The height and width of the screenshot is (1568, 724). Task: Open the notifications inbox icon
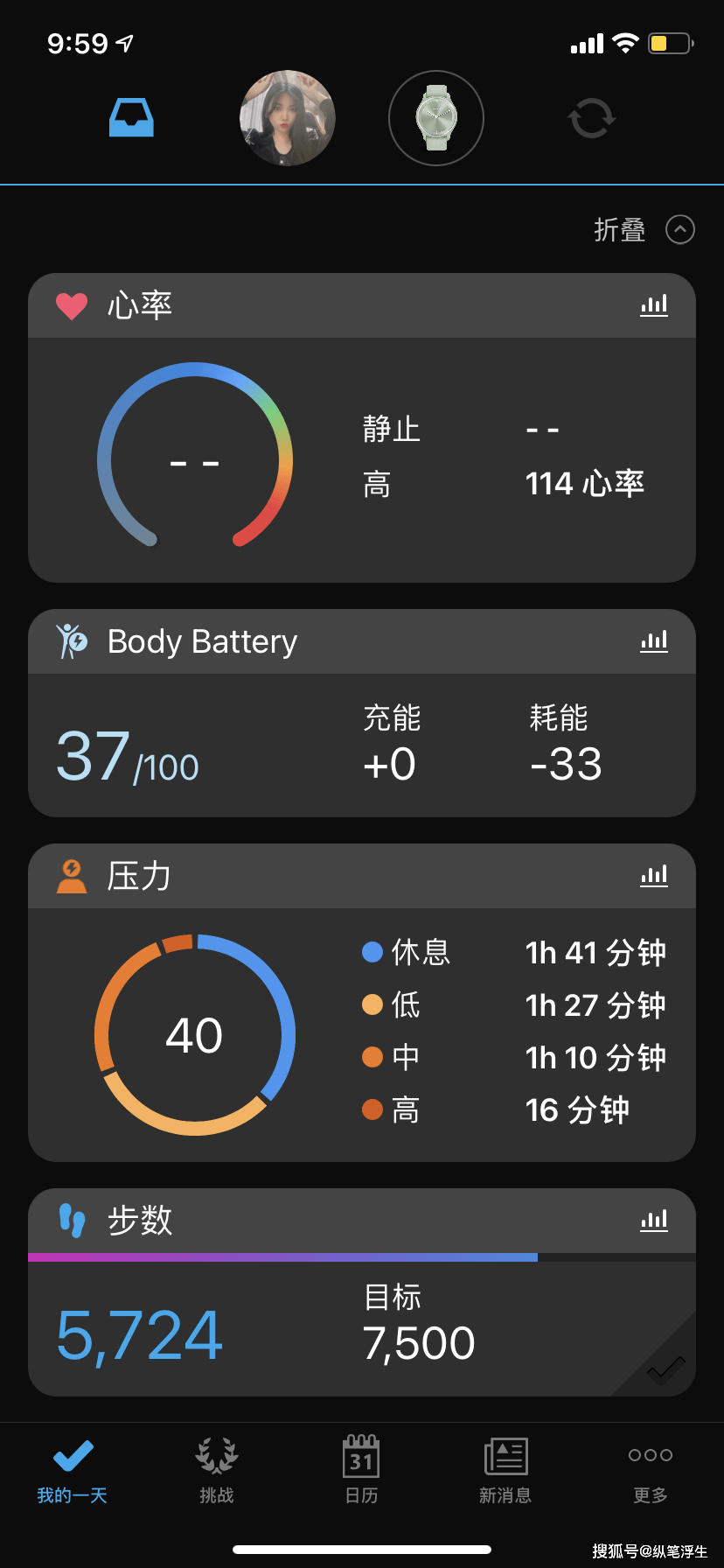(130, 118)
